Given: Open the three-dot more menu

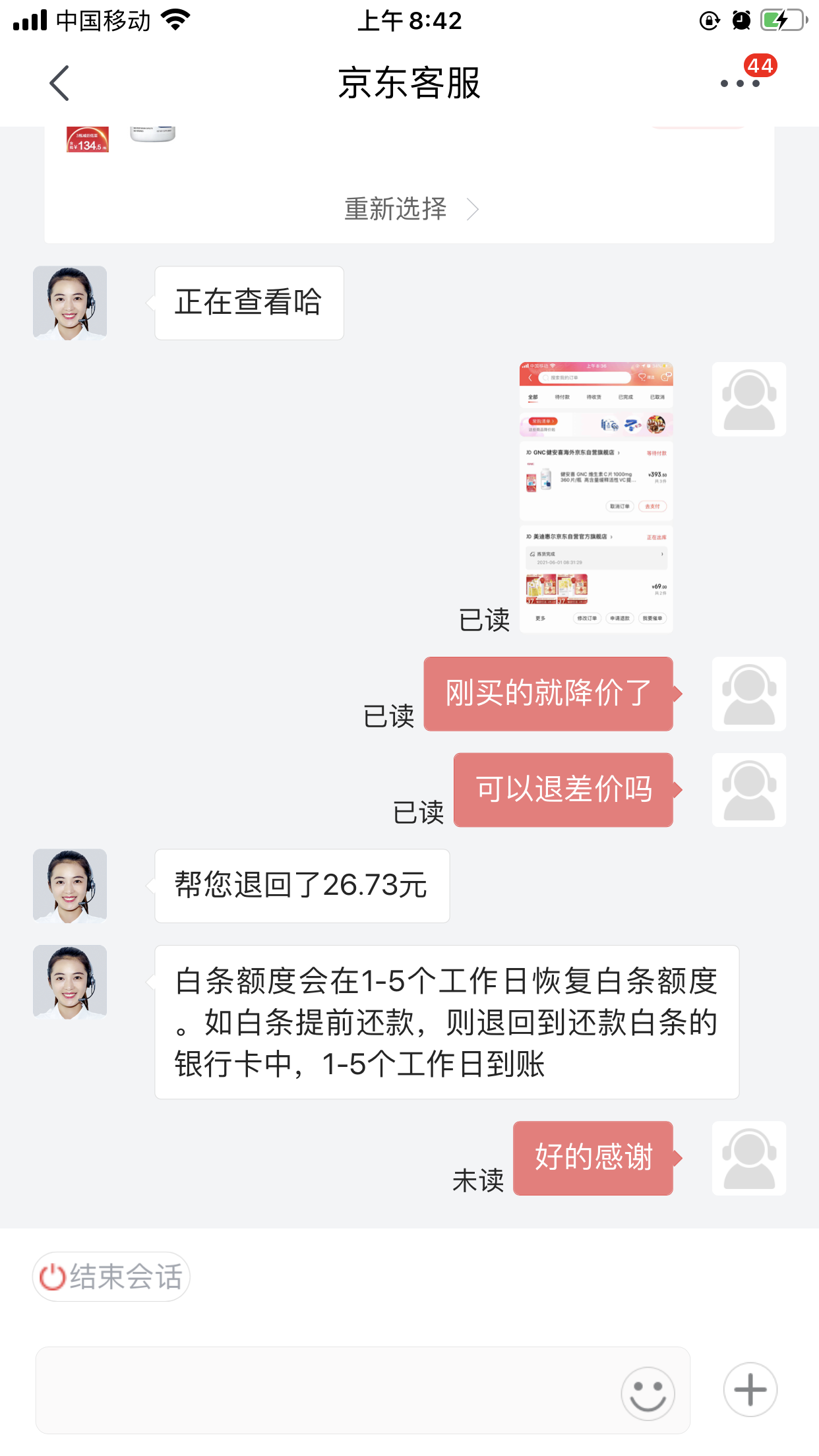Looking at the screenshot, I should [x=739, y=83].
